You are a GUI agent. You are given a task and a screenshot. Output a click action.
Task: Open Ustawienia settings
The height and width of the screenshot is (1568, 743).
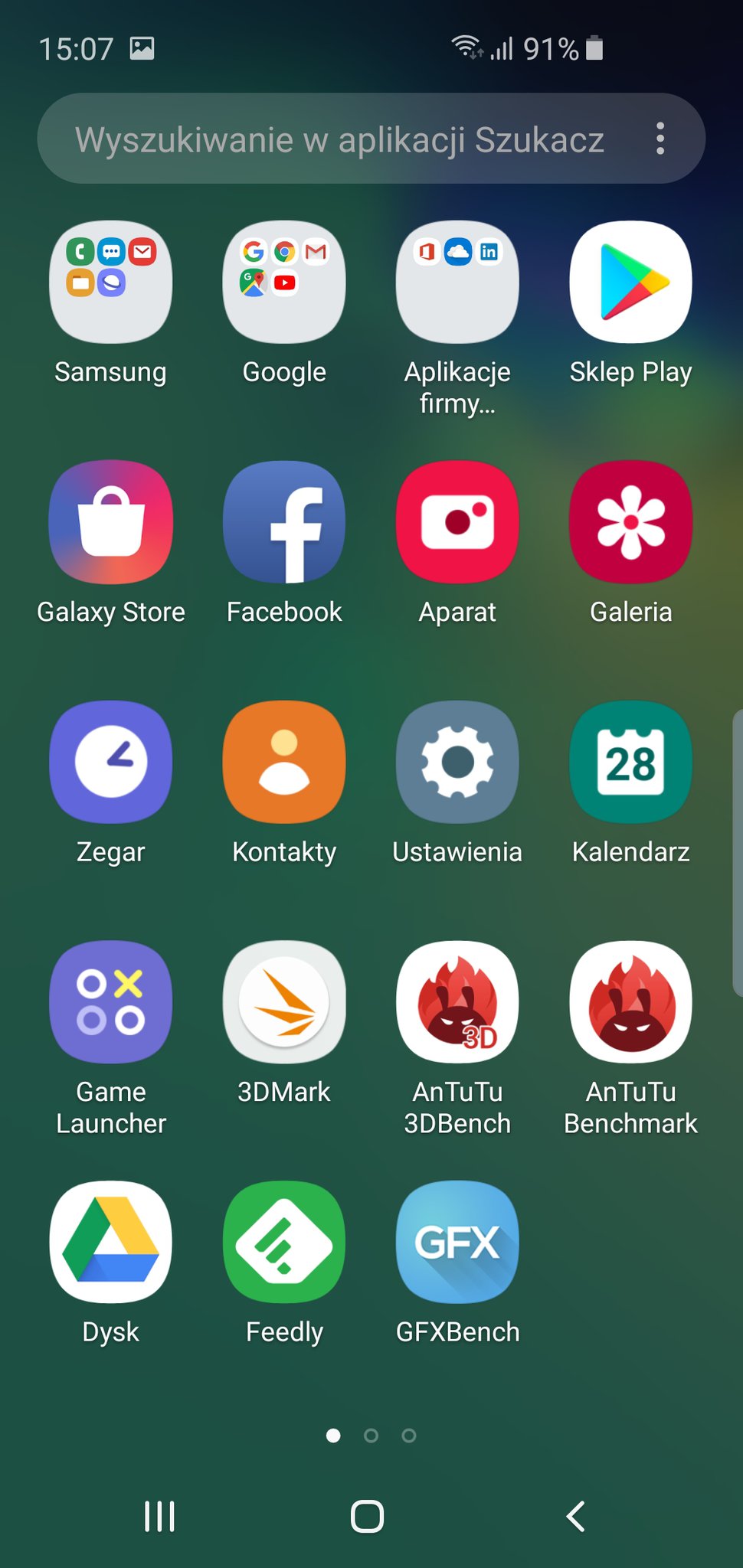(457, 762)
